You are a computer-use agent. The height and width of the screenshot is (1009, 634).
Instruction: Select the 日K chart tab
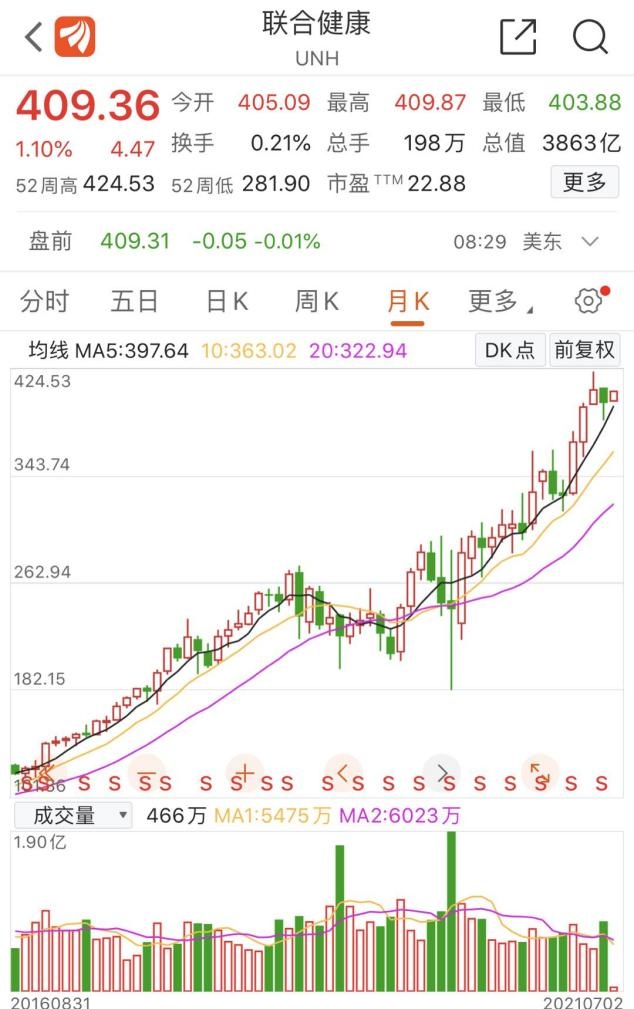pos(226,301)
